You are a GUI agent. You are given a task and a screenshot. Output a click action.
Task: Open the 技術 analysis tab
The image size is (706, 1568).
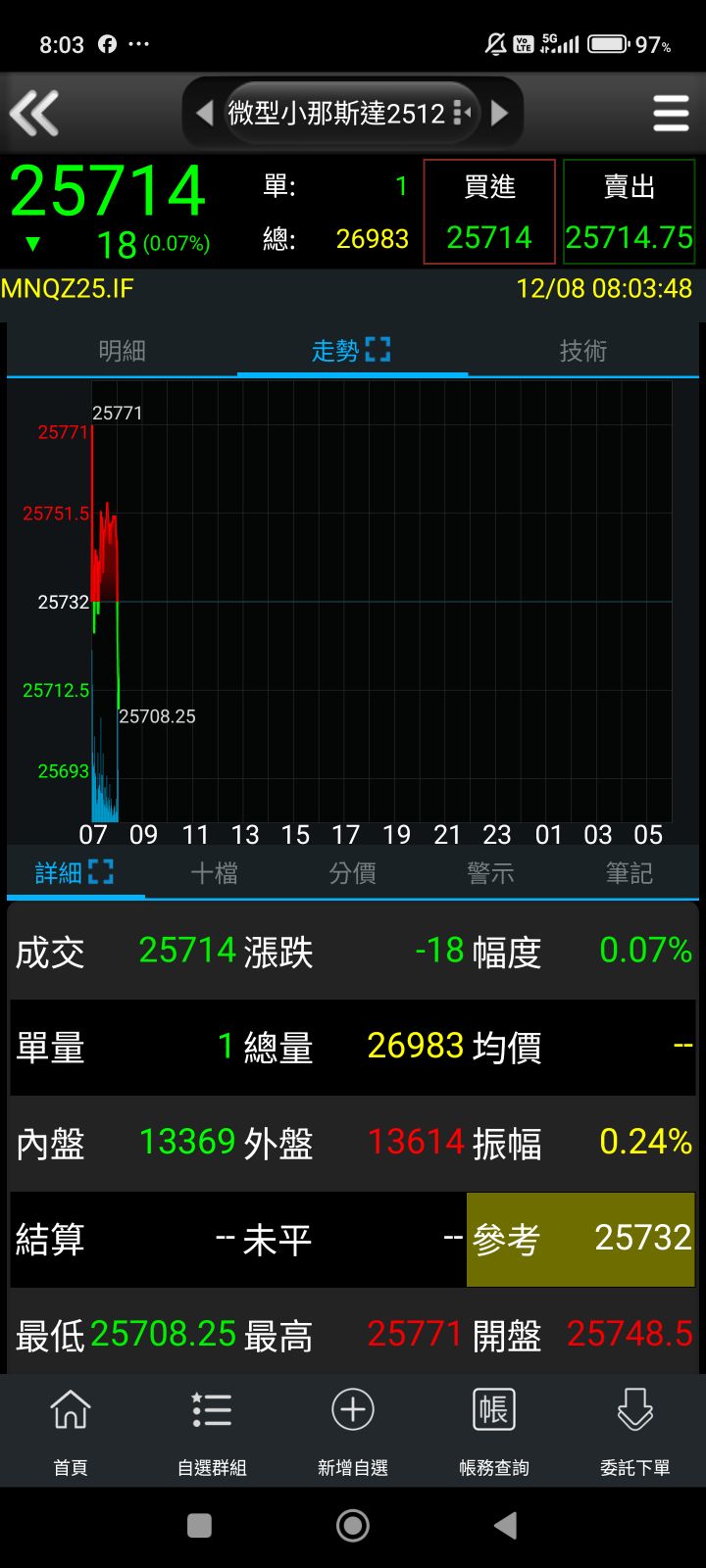point(582,351)
